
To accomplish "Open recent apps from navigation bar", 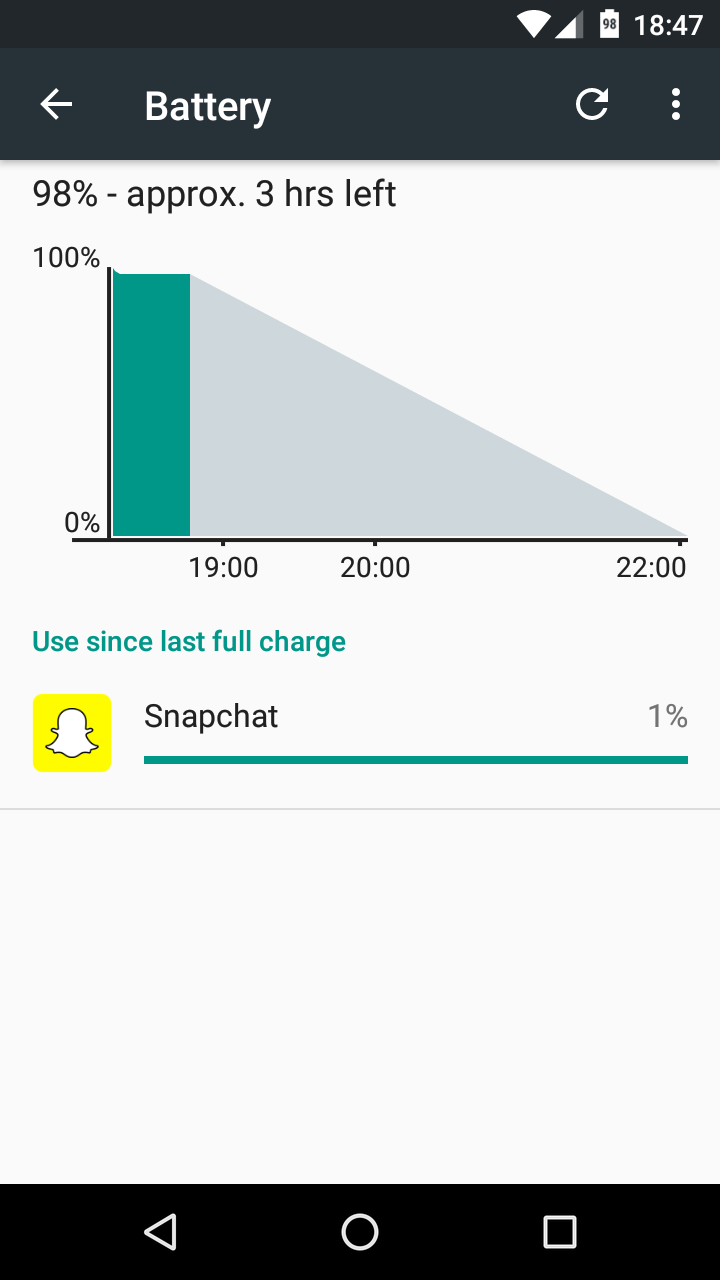I will tap(560, 1231).
